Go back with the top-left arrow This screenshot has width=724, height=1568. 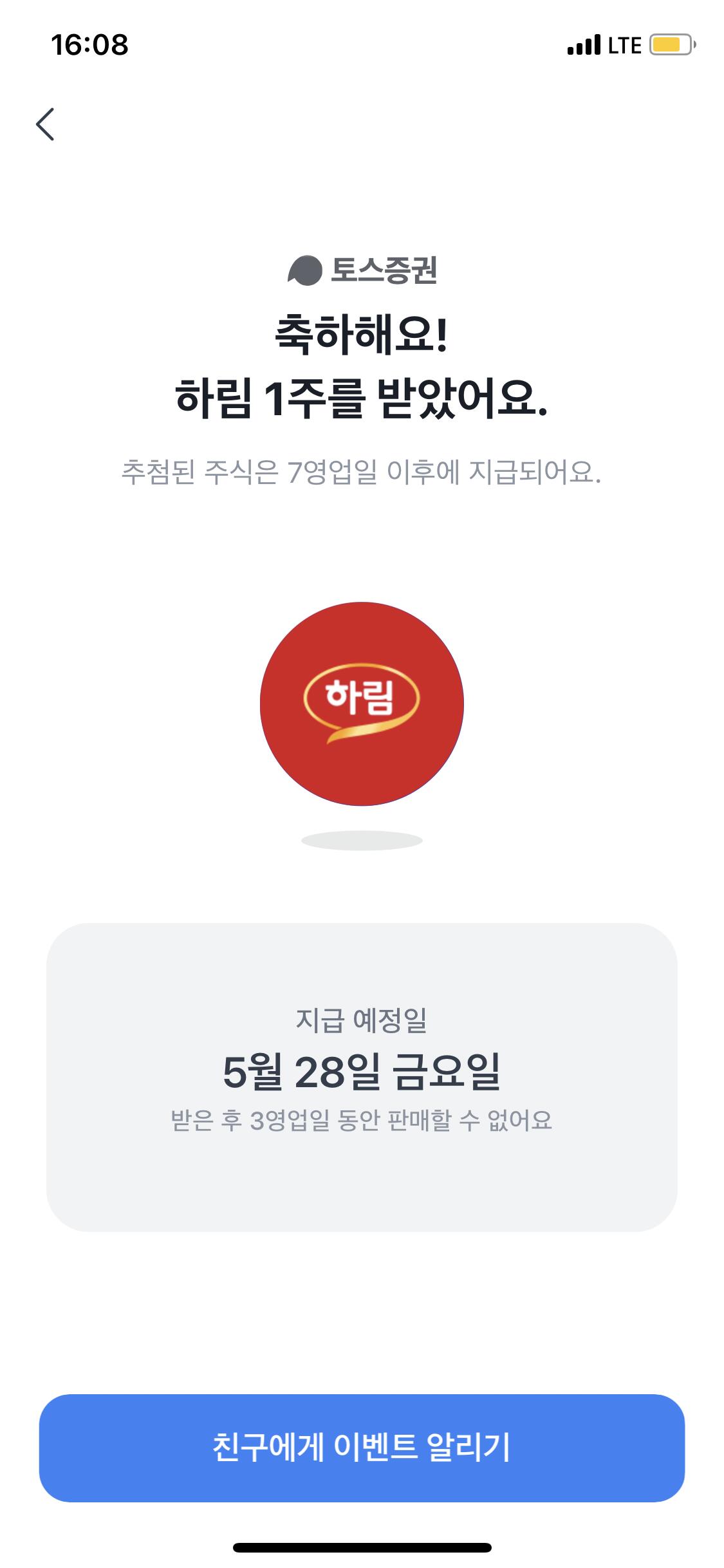(45, 124)
